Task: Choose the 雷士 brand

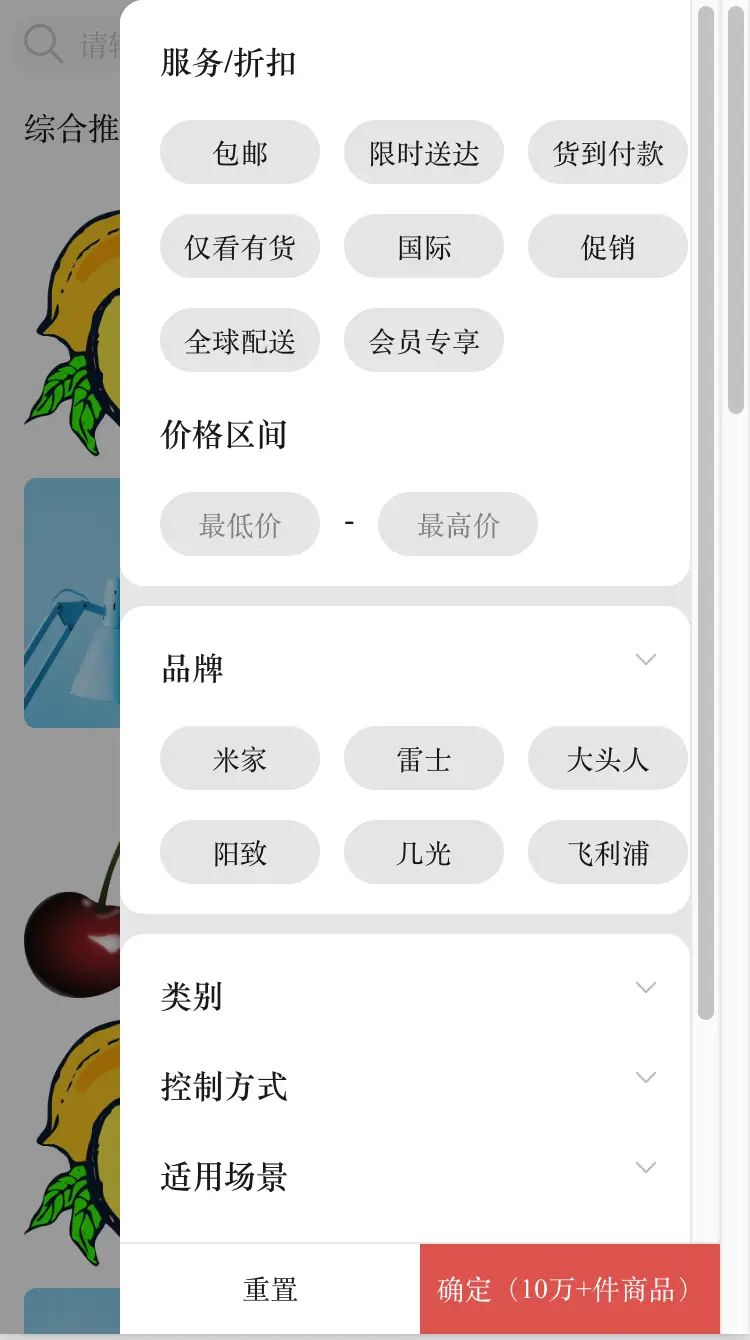Action: click(x=424, y=759)
